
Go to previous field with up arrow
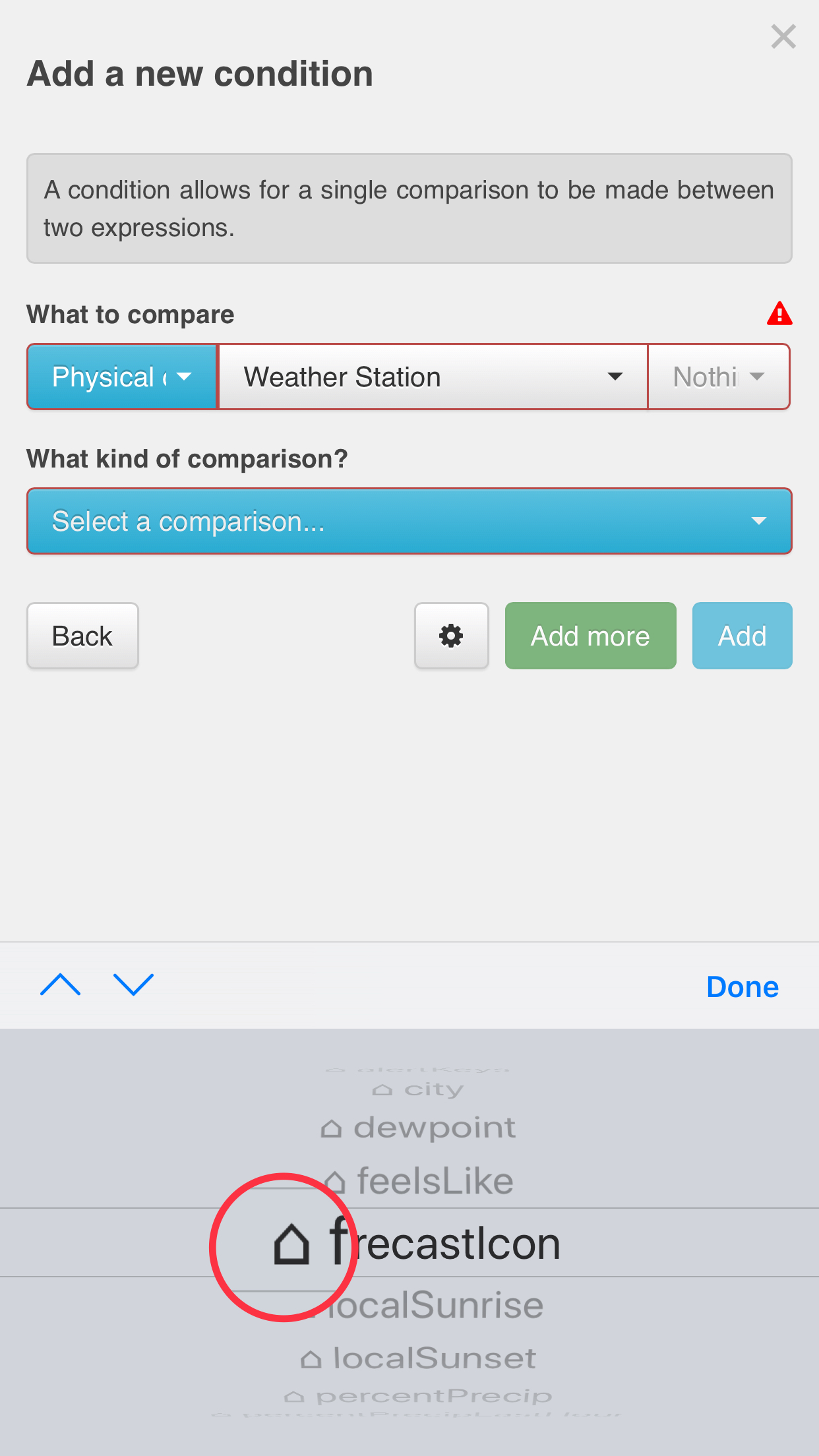[60, 985]
